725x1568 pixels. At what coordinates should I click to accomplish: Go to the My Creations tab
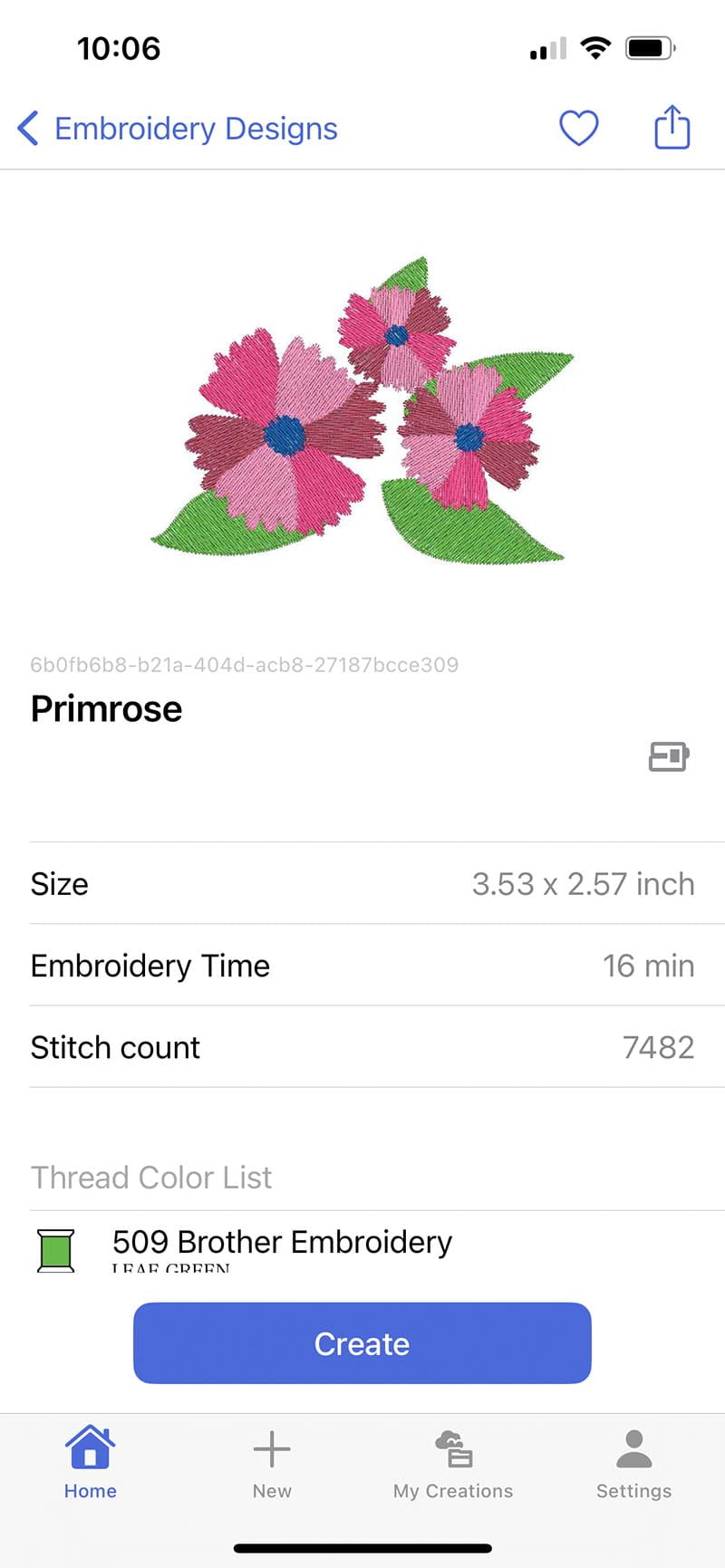(x=453, y=1462)
